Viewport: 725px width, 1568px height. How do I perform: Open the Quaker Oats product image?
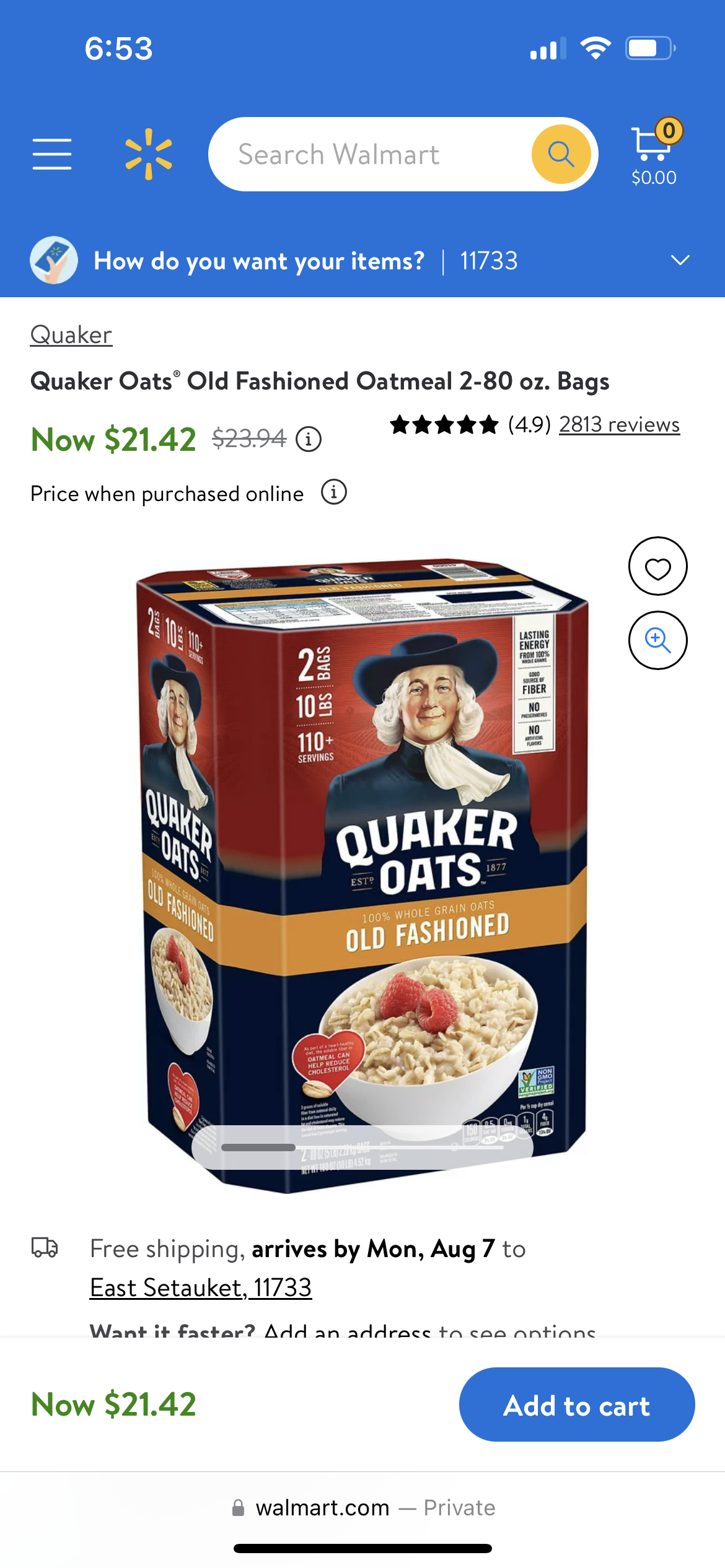tap(362, 867)
